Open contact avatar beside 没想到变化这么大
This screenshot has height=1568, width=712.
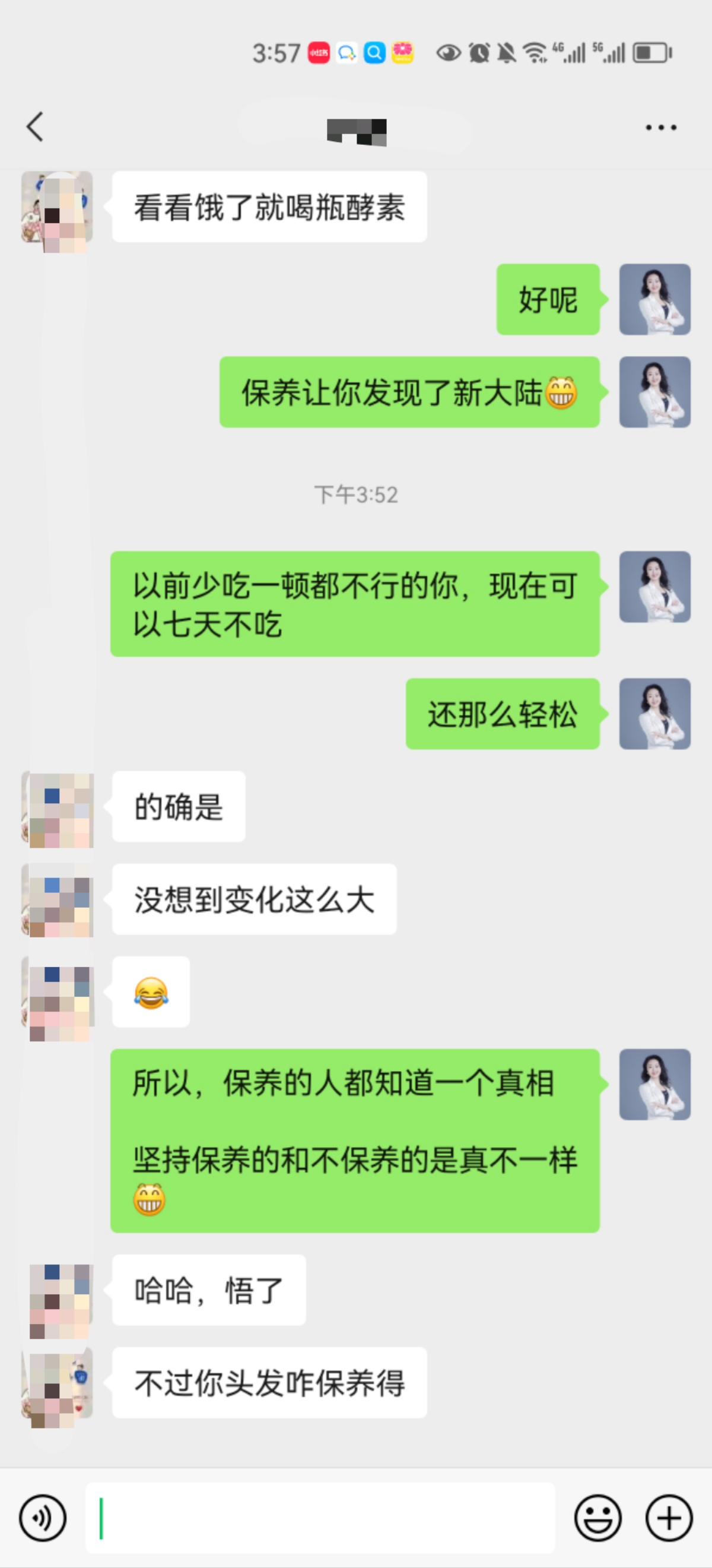pyautogui.click(x=57, y=899)
